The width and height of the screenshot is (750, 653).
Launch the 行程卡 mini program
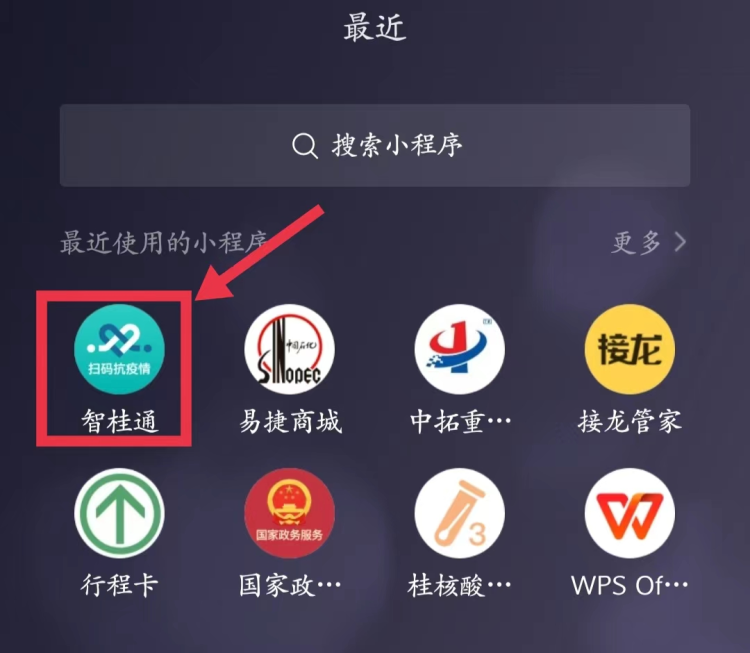click(x=119, y=514)
